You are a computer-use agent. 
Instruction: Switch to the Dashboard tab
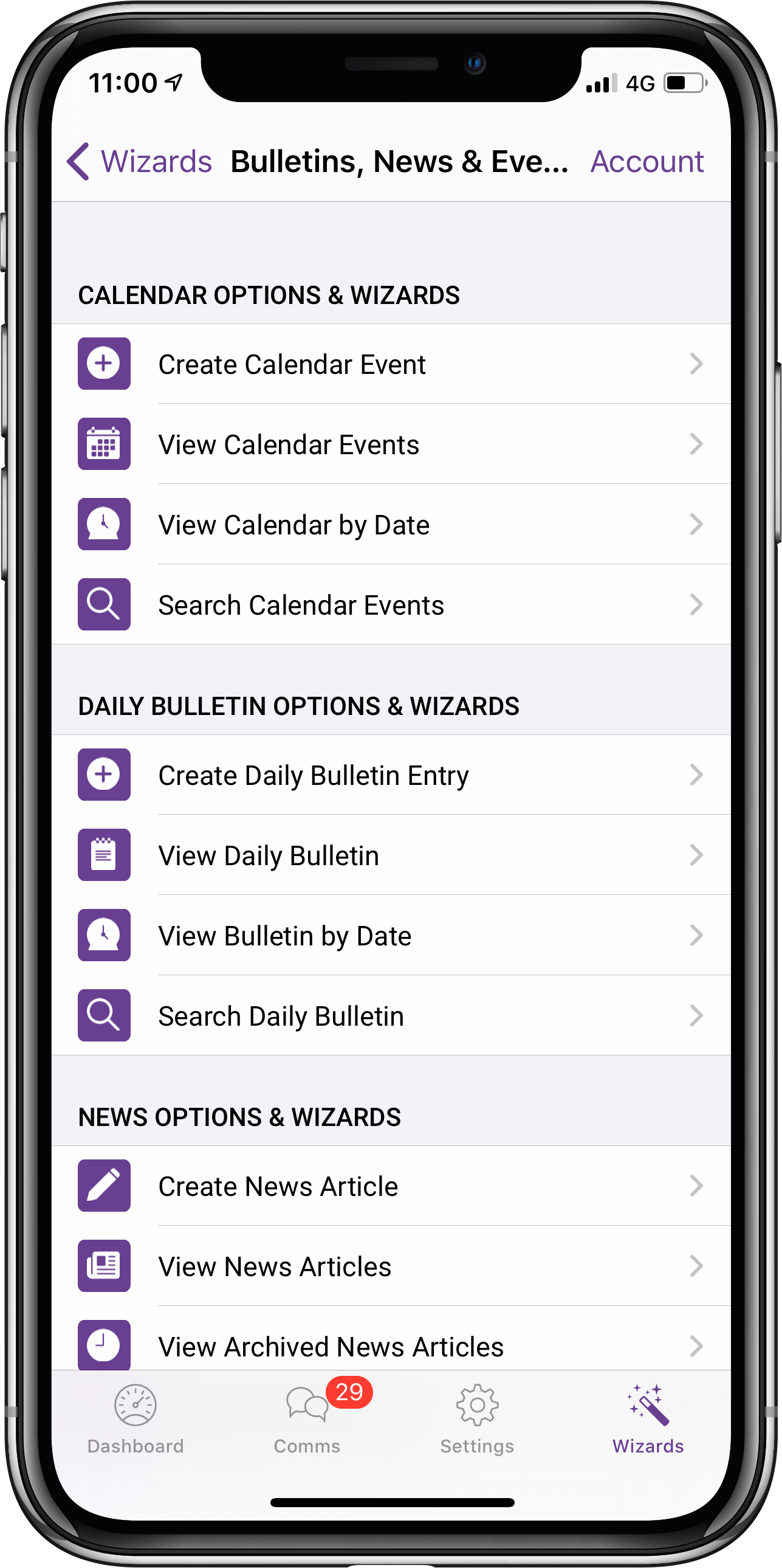(x=135, y=1419)
